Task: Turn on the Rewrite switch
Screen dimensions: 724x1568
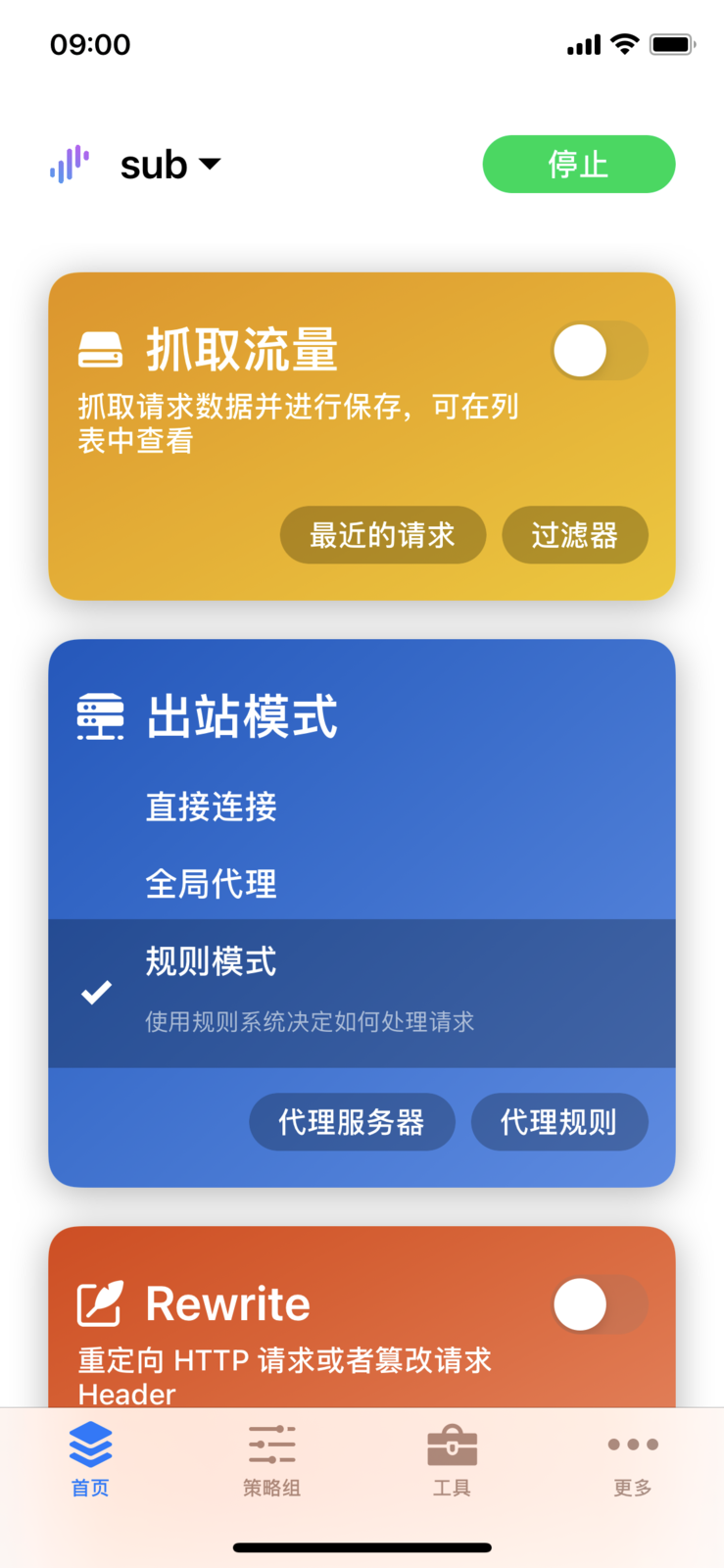Action: 599,1304
